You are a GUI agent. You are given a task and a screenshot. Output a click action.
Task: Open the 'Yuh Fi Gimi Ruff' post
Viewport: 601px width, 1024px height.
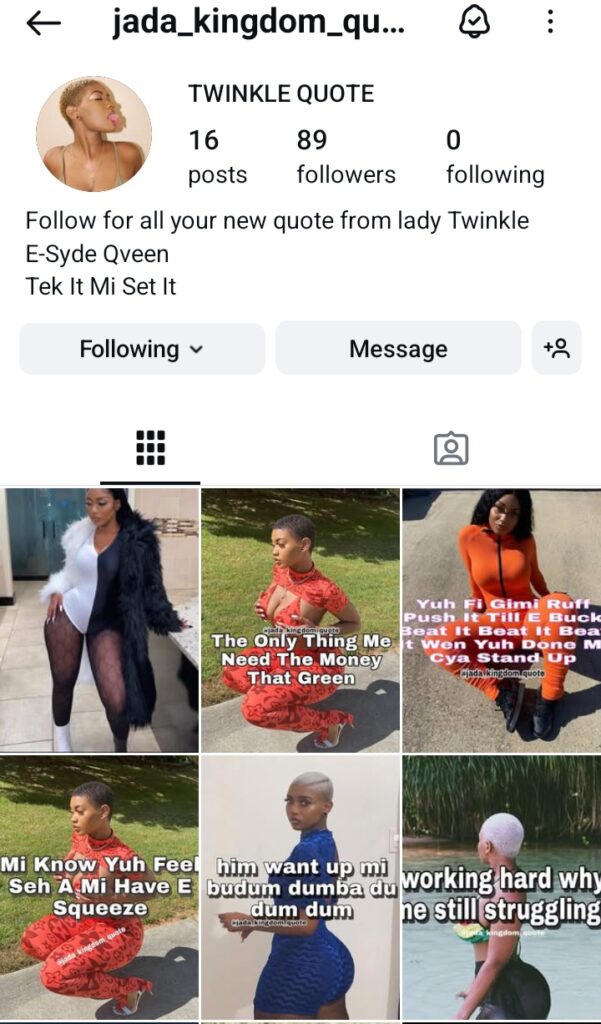(501, 620)
